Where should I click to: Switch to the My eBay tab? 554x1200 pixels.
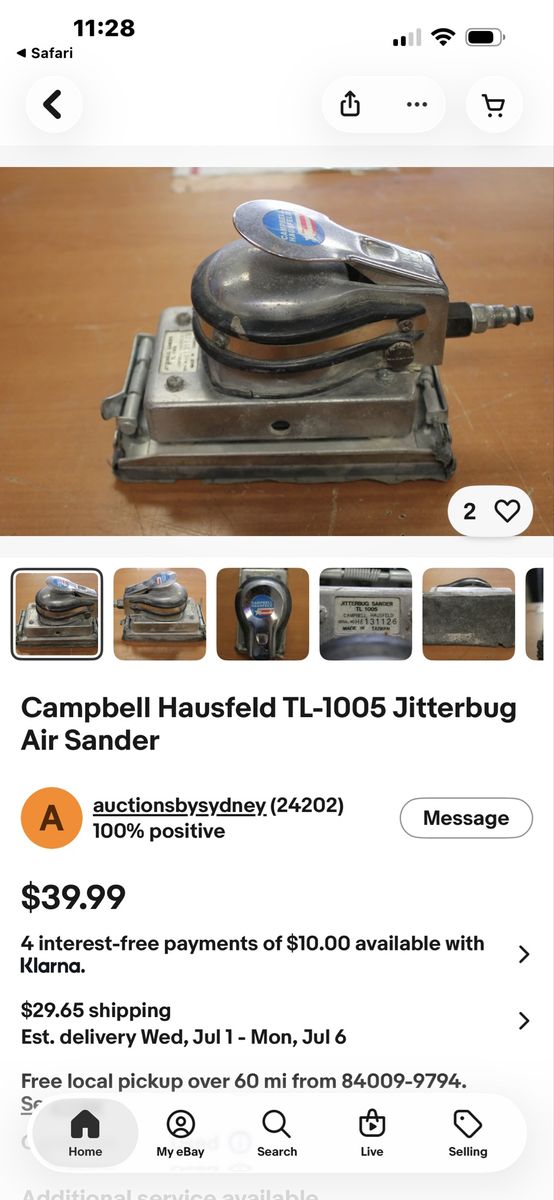pos(181,1134)
